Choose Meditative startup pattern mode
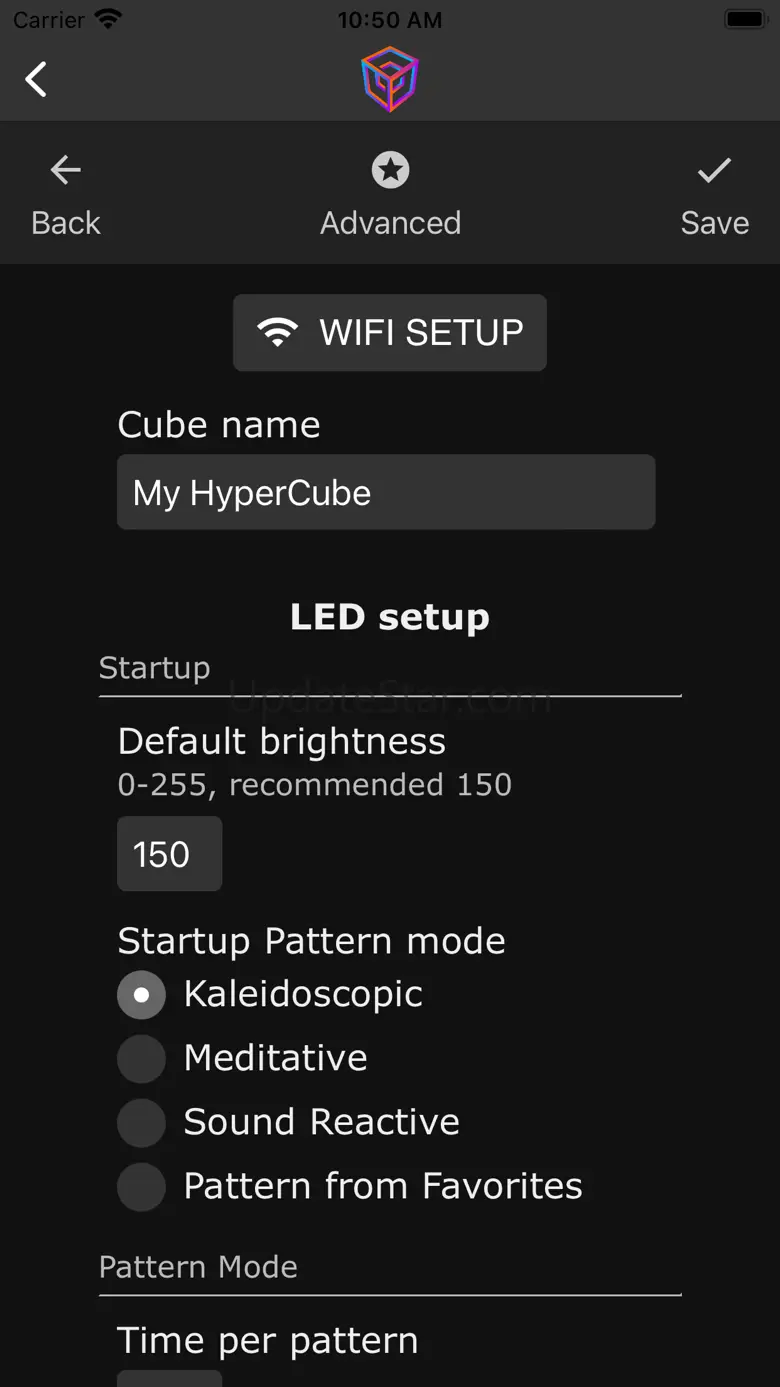Viewport: 780px width, 1387px height. pos(142,1059)
